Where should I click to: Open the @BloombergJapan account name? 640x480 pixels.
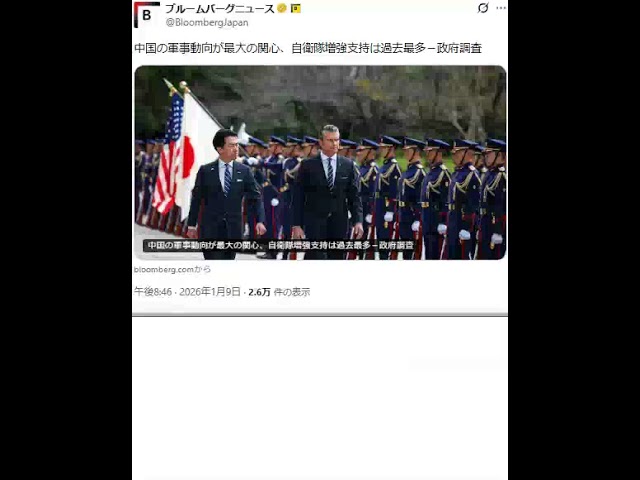[x=207, y=22]
